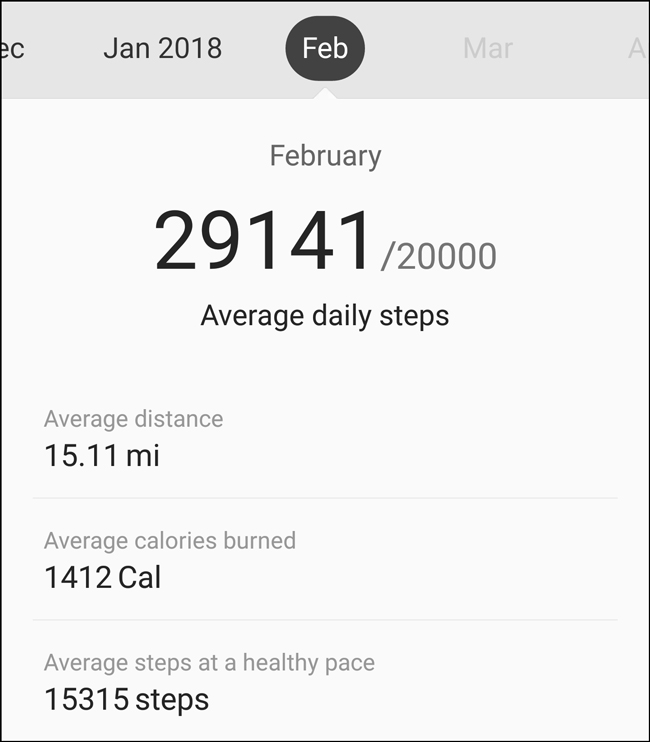The image size is (650, 742).
Task: Select the Feb month tab
Action: point(325,48)
